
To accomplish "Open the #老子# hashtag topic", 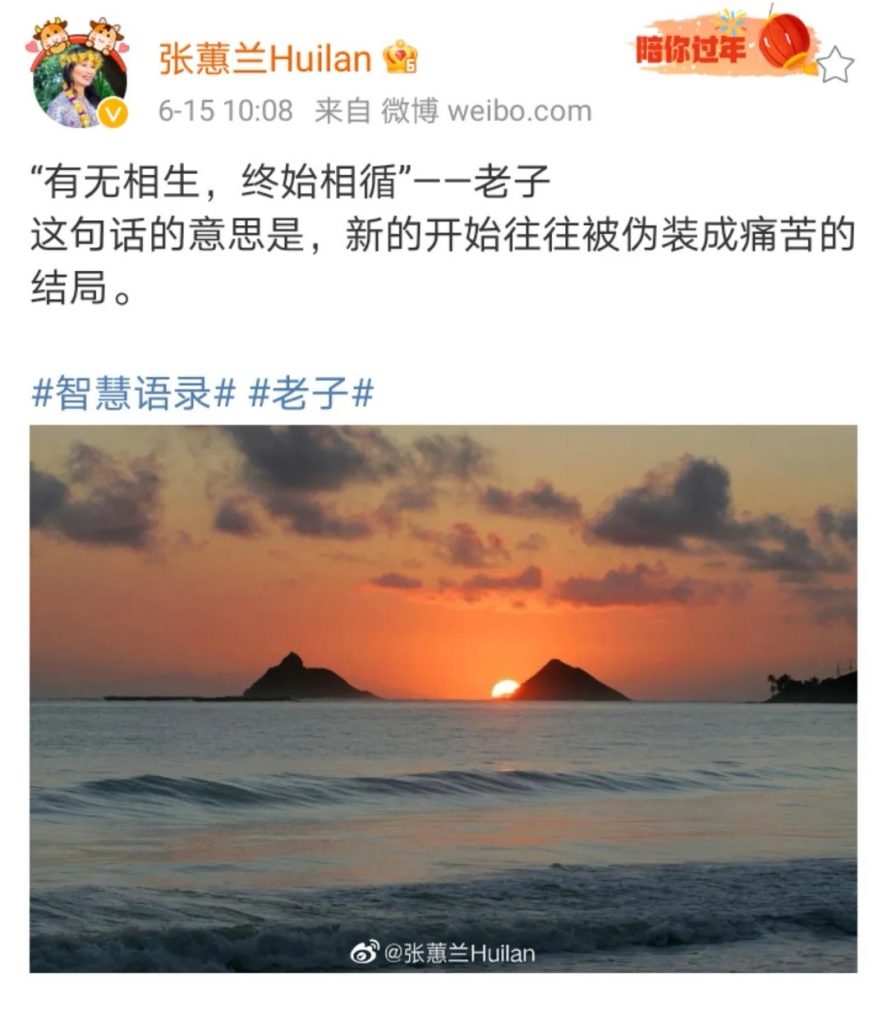I will click(x=310, y=393).
